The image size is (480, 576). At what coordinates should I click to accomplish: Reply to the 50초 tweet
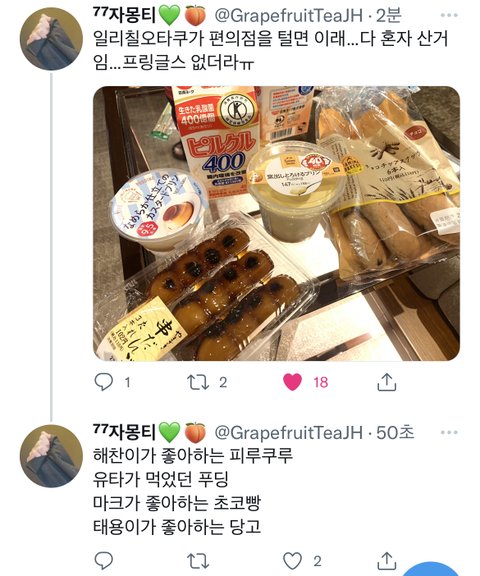click(104, 561)
